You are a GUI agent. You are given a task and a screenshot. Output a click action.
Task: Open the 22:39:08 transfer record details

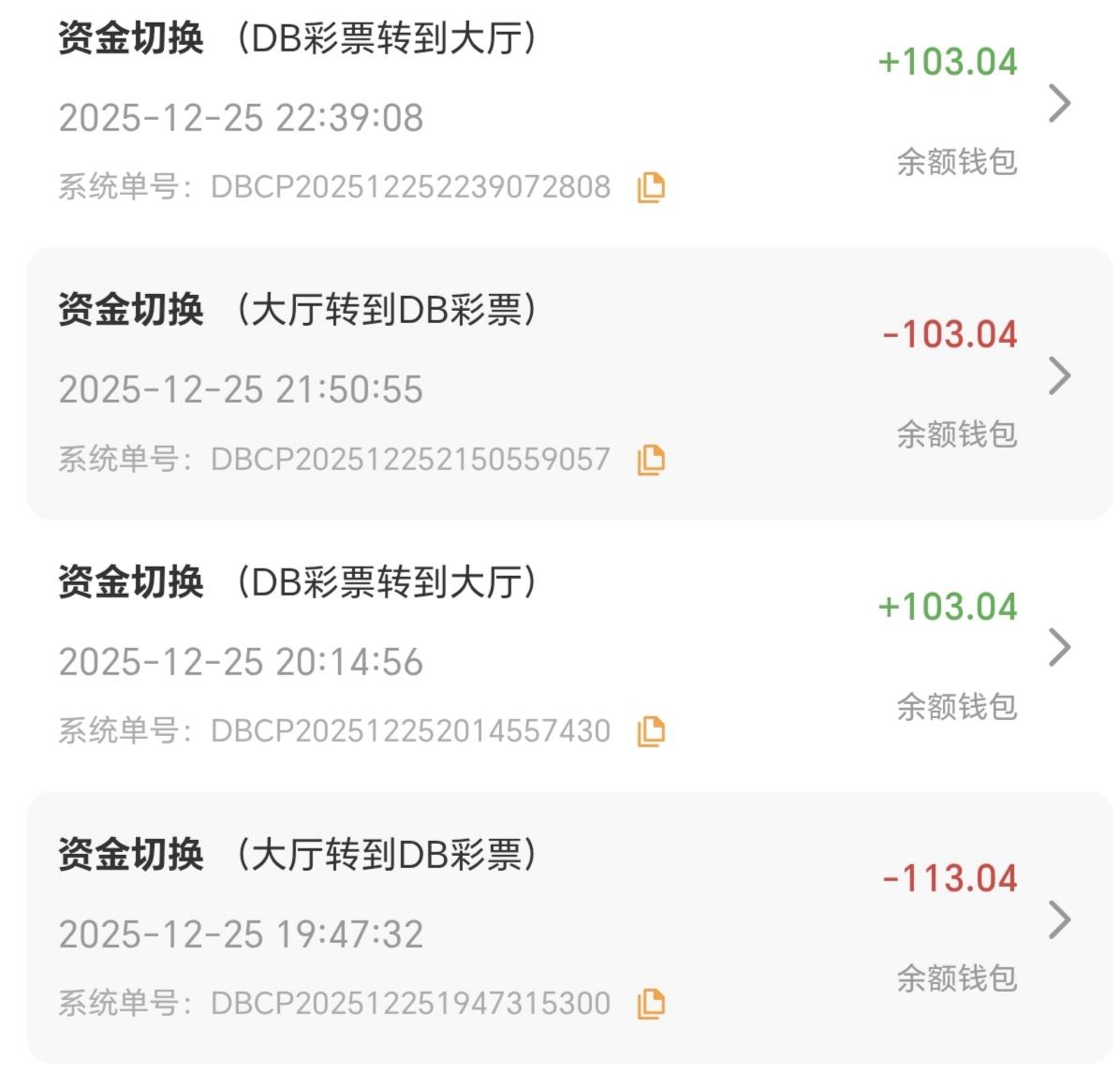pyautogui.click(x=1059, y=103)
